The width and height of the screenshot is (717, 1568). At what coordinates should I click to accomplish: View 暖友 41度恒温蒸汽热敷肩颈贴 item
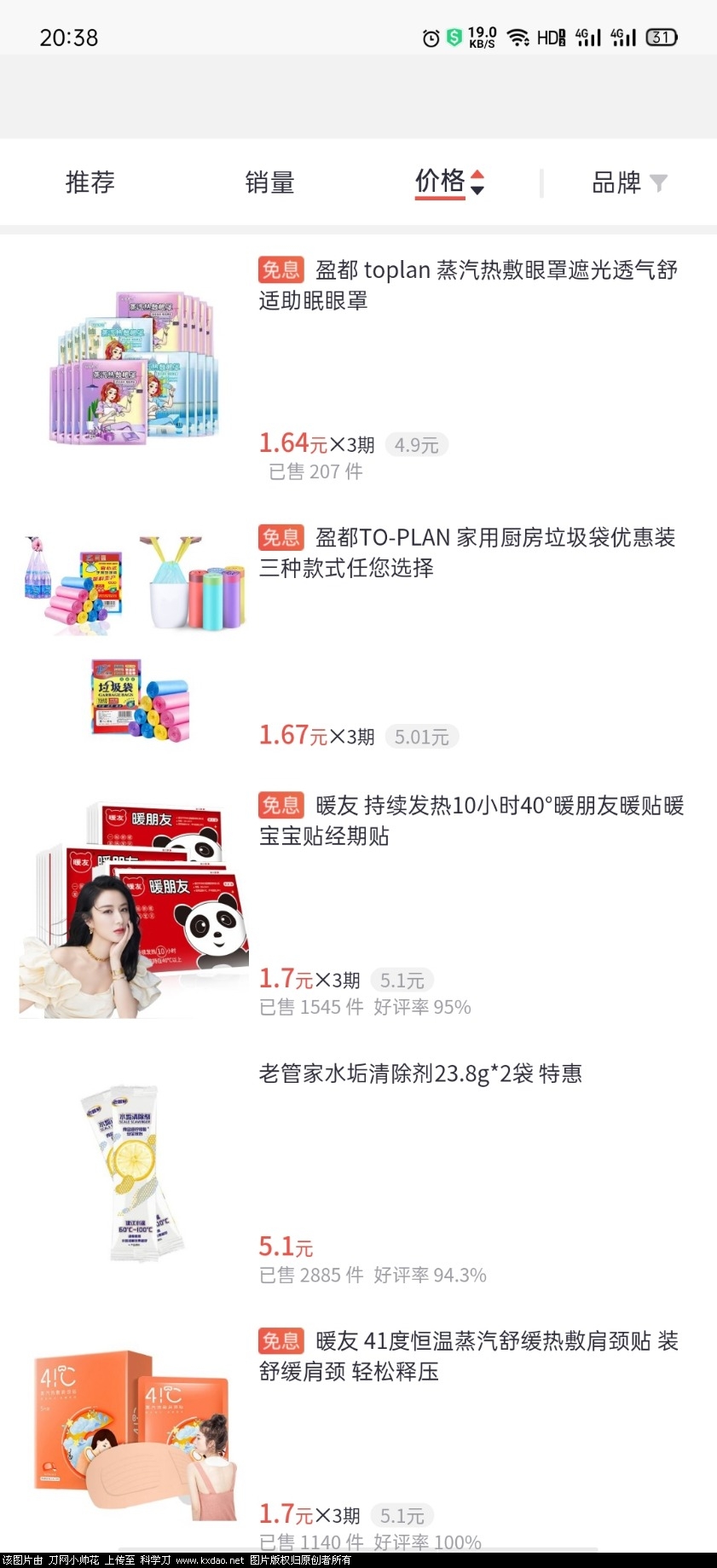pos(469,1356)
